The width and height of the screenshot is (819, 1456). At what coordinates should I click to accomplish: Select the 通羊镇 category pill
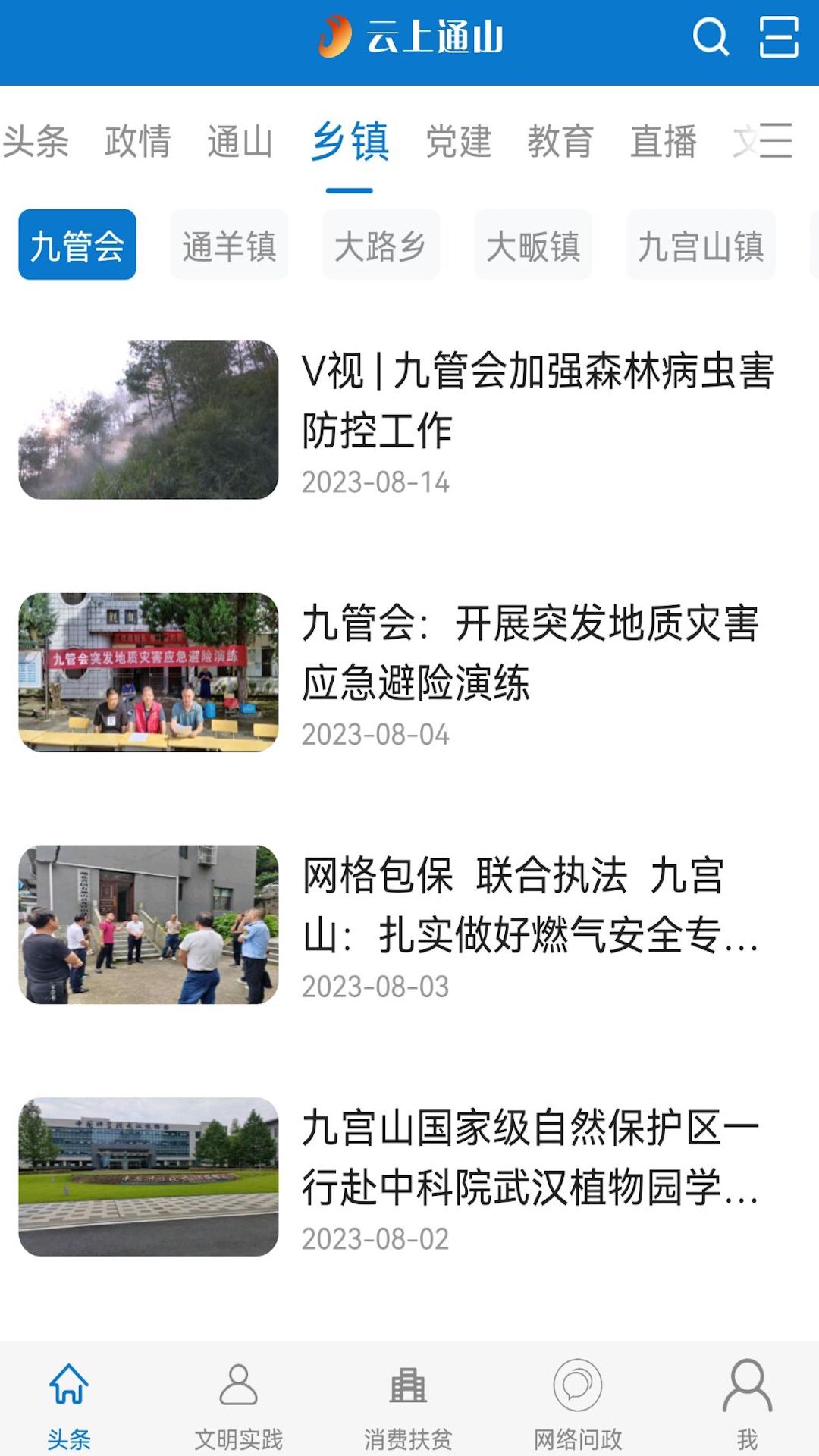229,245
